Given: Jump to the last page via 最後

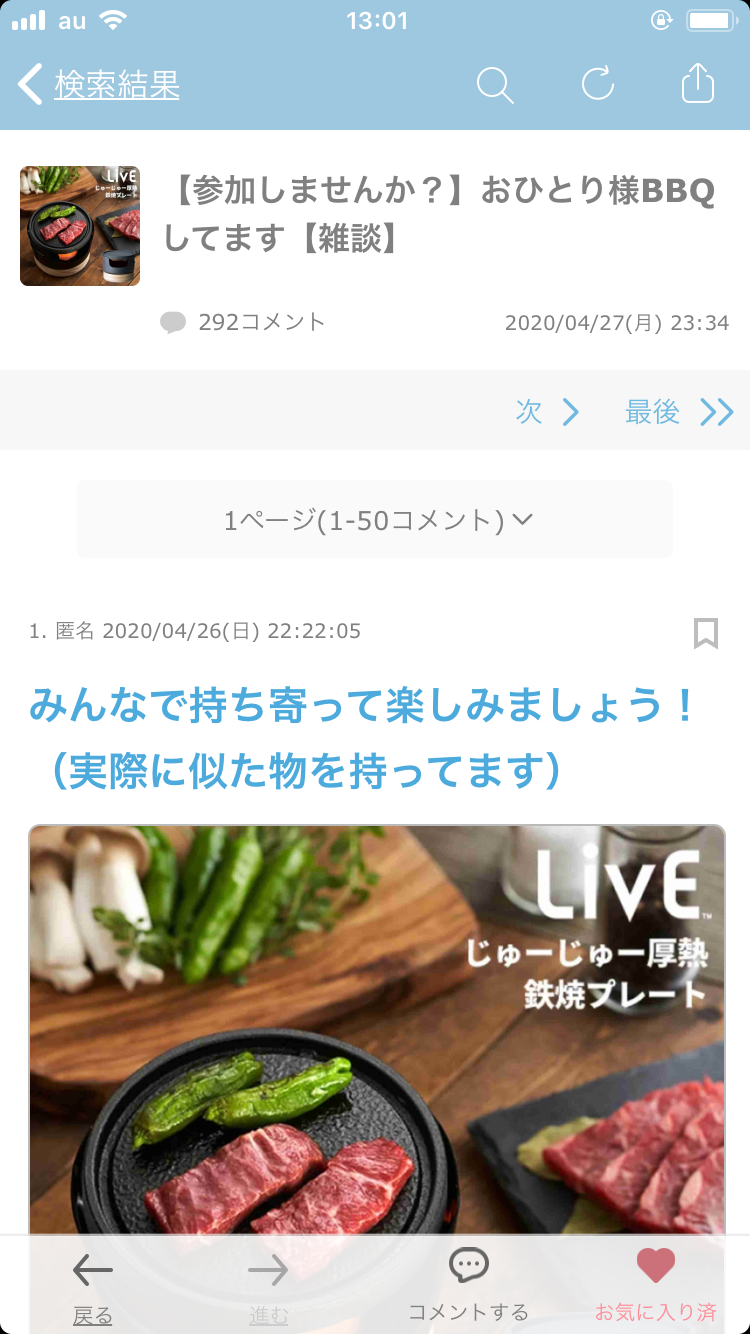Looking at the screenshot, I should 652,411.
